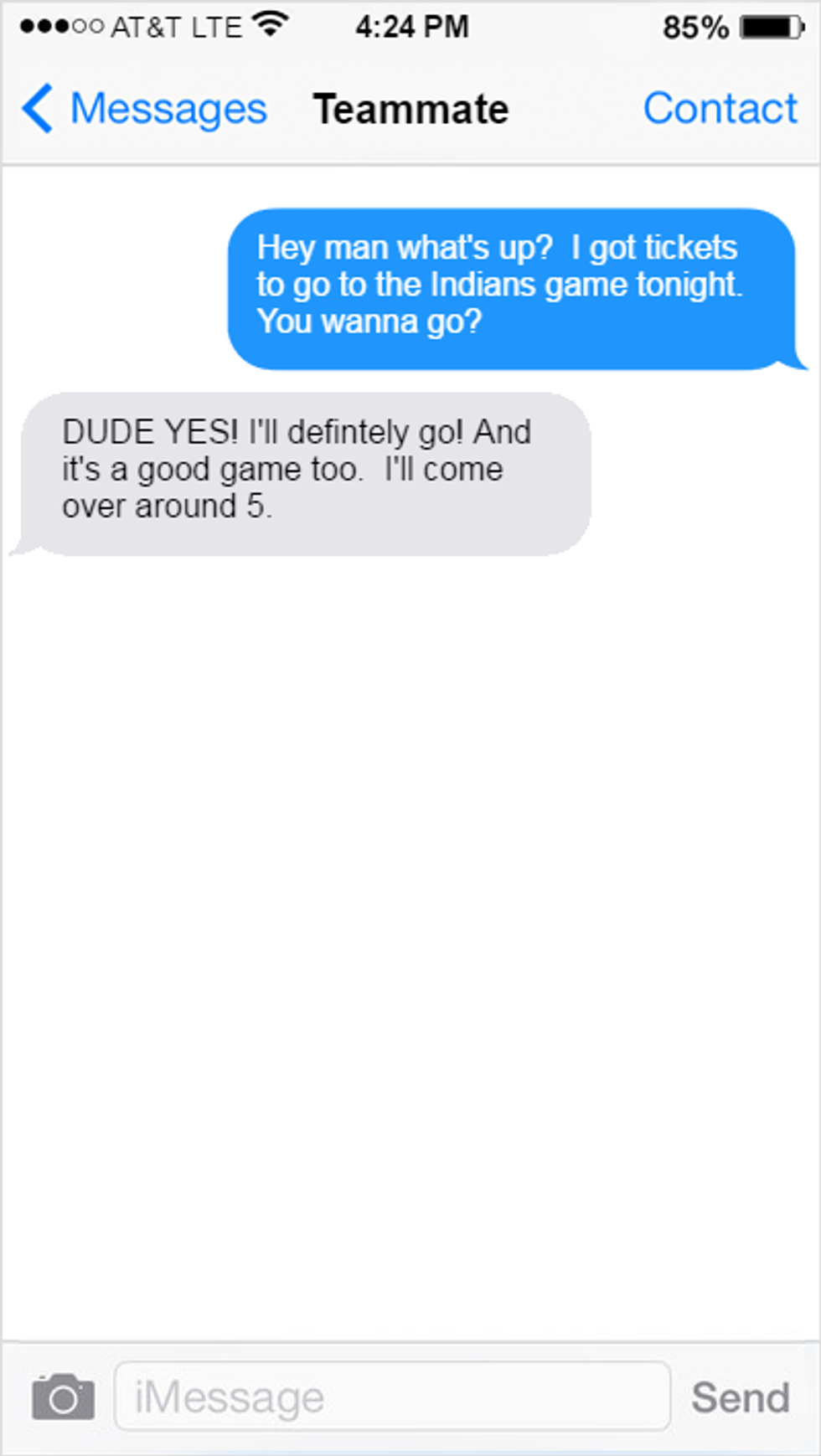Go back to Messages list

(144, 109)
